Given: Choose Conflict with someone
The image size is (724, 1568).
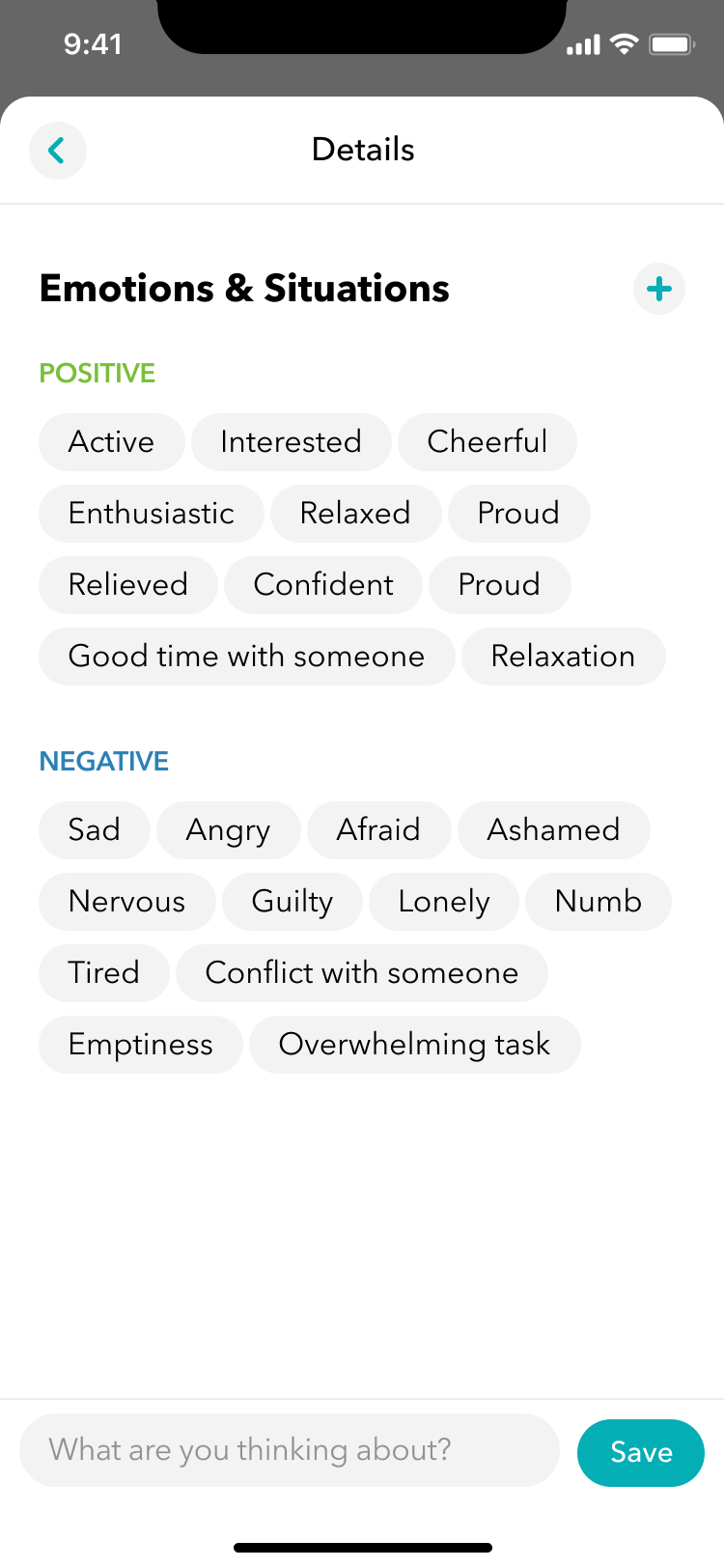Looking at the screenshot, I should (x=362, y=973).
